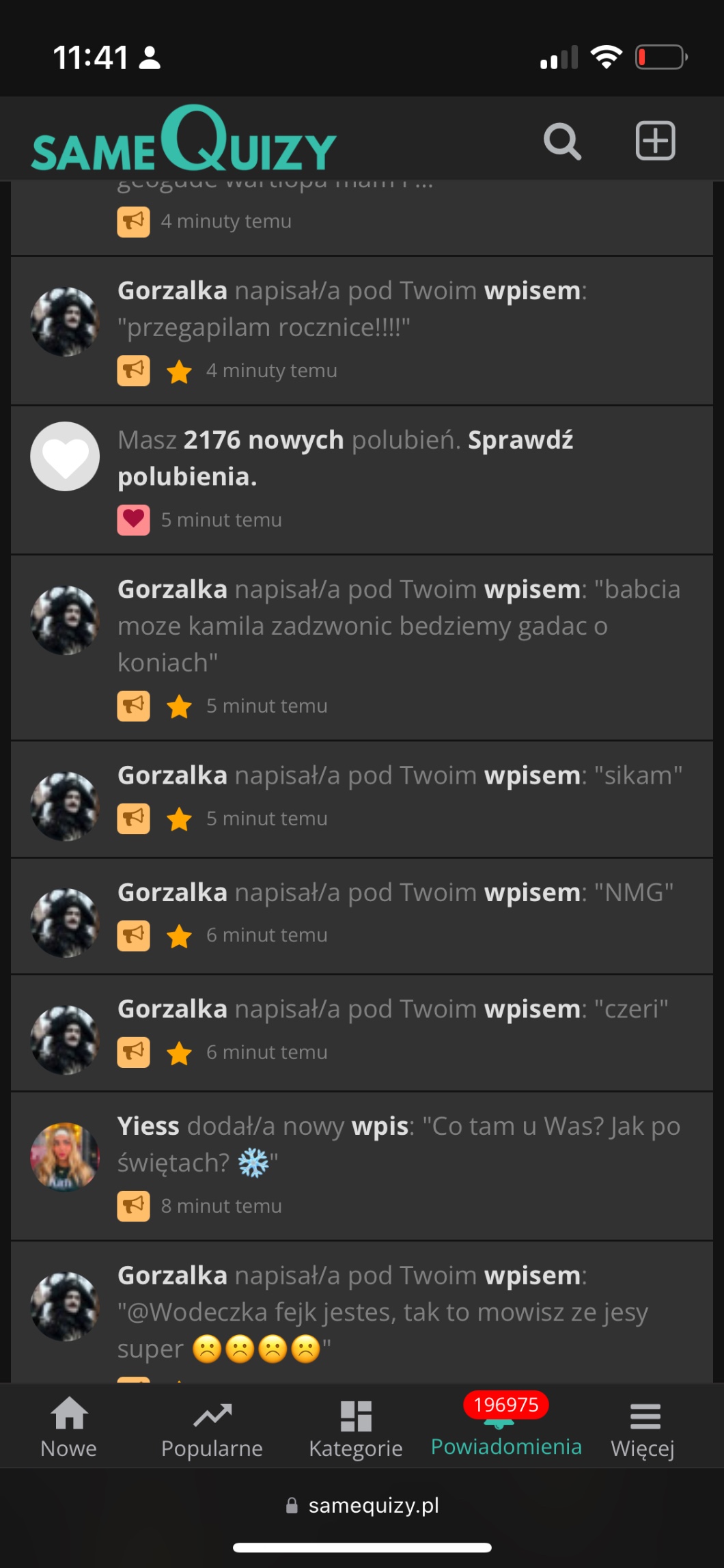Switch to the Popularne tab
Image resolution: width=724 pixels, height=1568 pixels.
tap(212, 1427)
